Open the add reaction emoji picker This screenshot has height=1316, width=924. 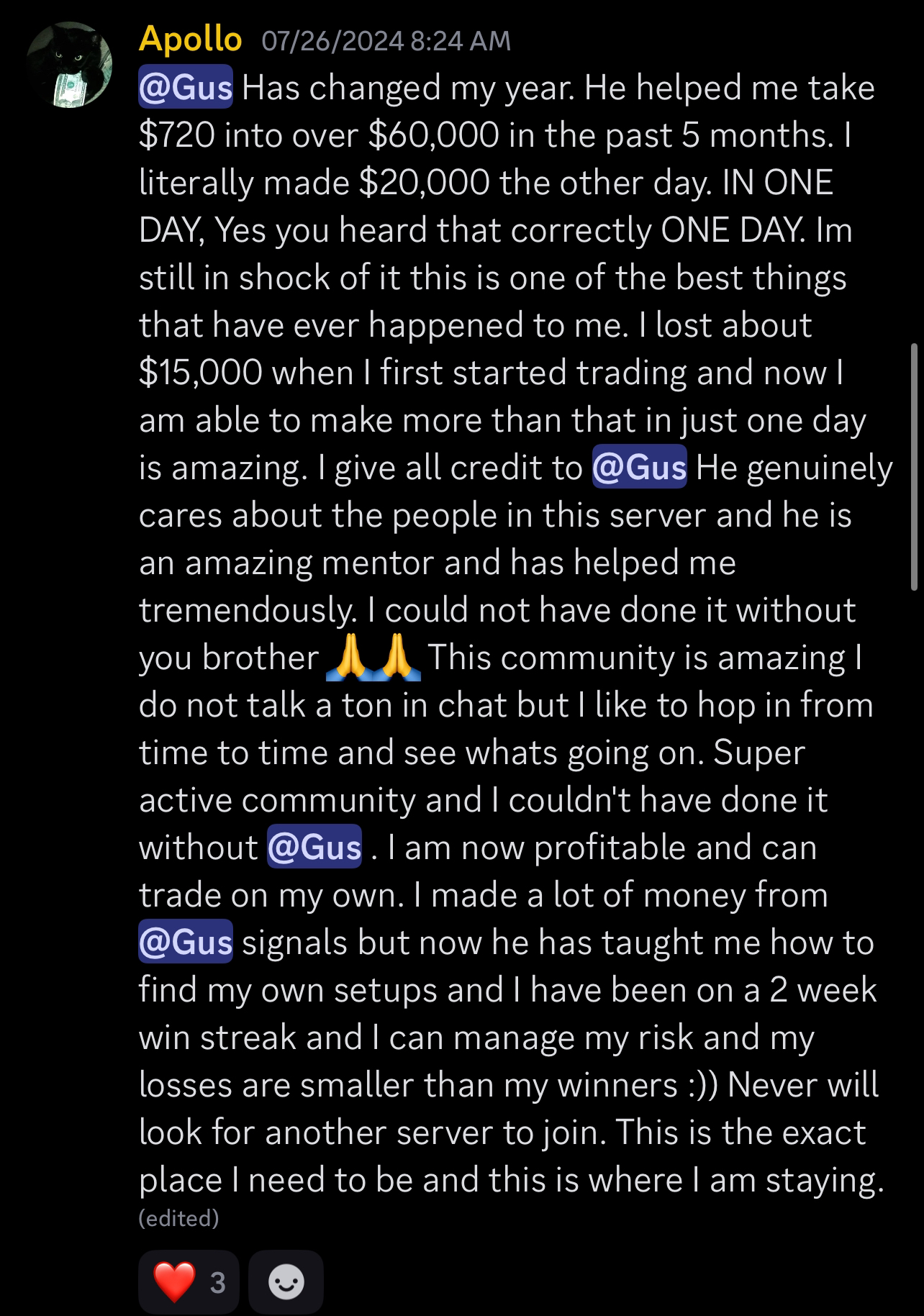(x=286, y=1281)
